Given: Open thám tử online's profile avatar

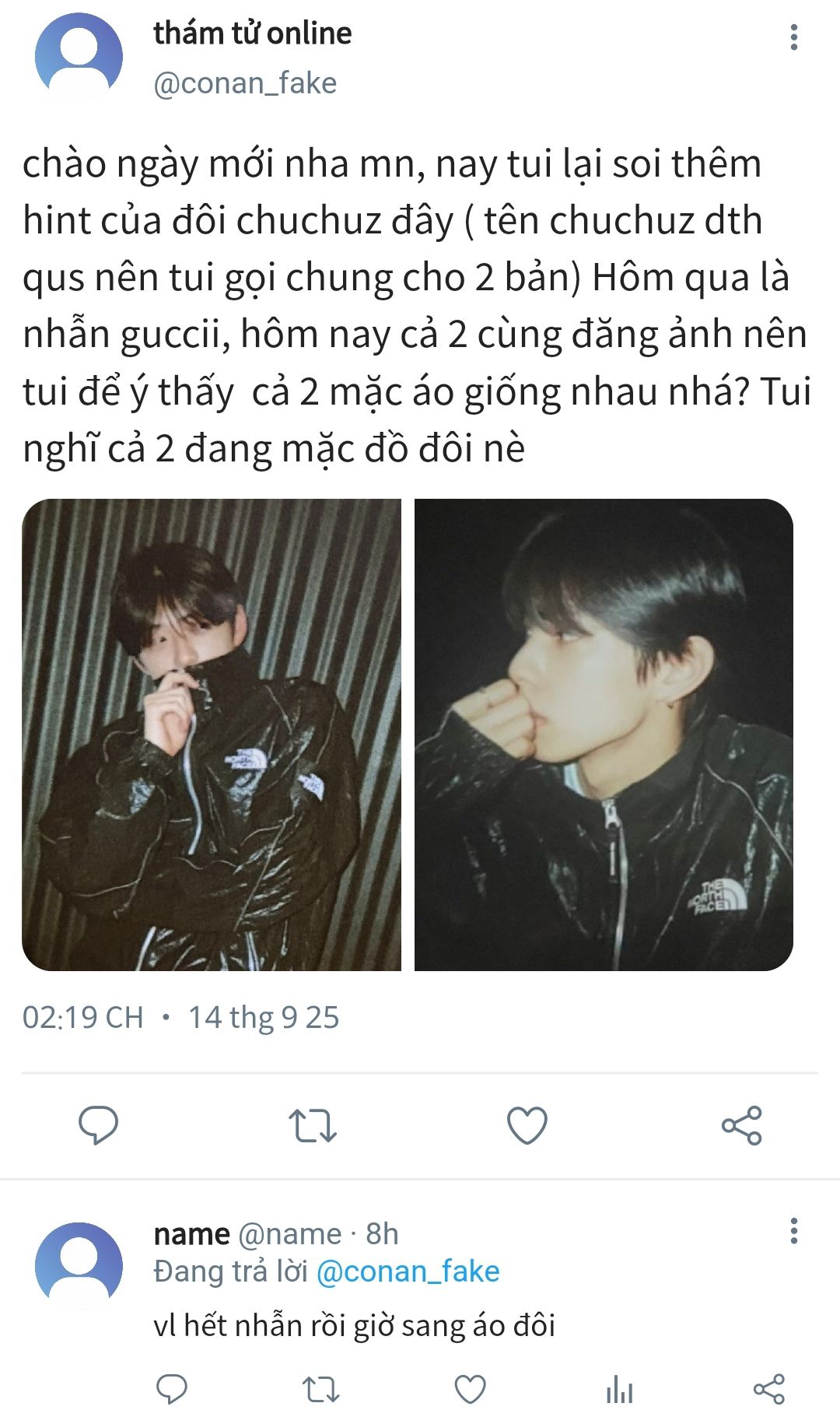Looking at the screenshot, I should pyautogui.click(x=79, y=56).
